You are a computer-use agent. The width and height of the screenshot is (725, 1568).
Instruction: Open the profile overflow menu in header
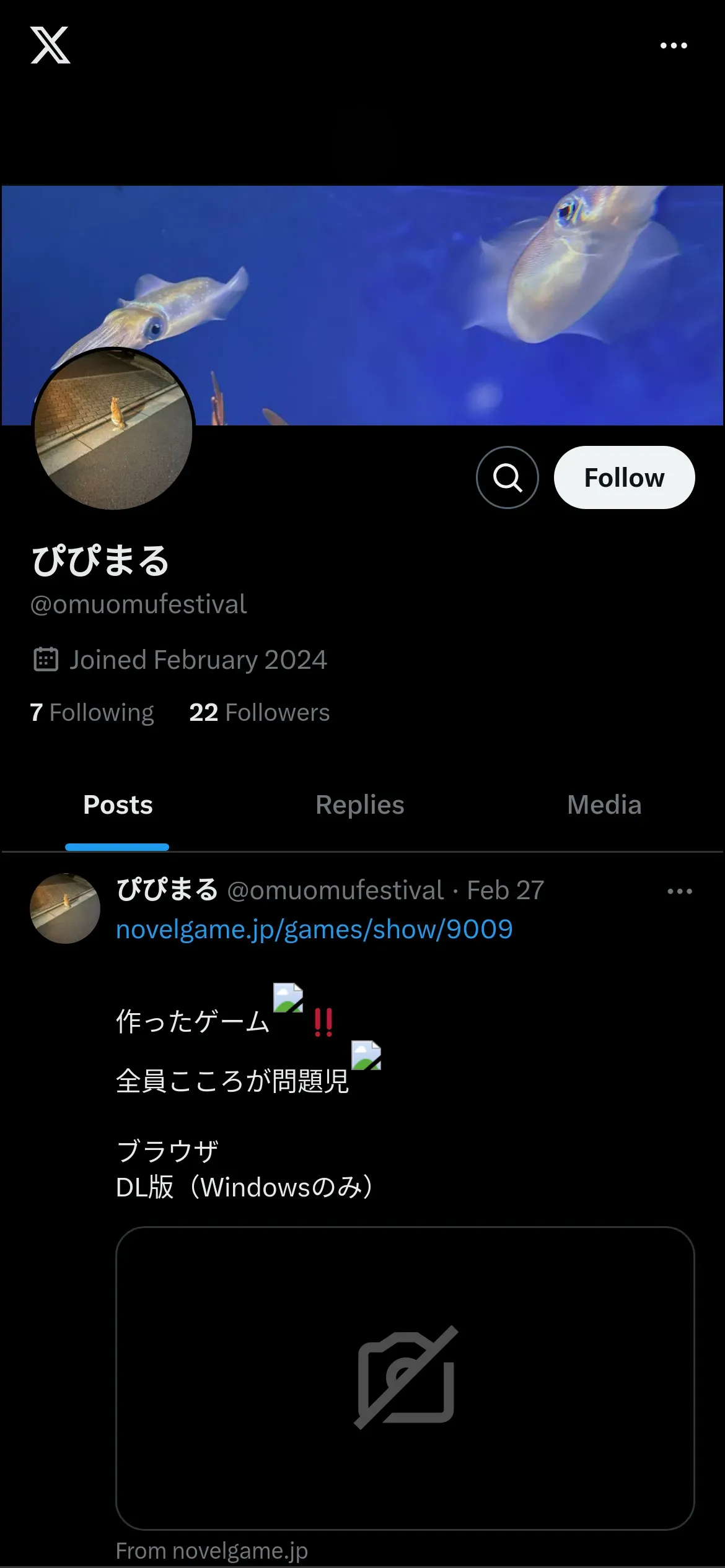(674, 46)
